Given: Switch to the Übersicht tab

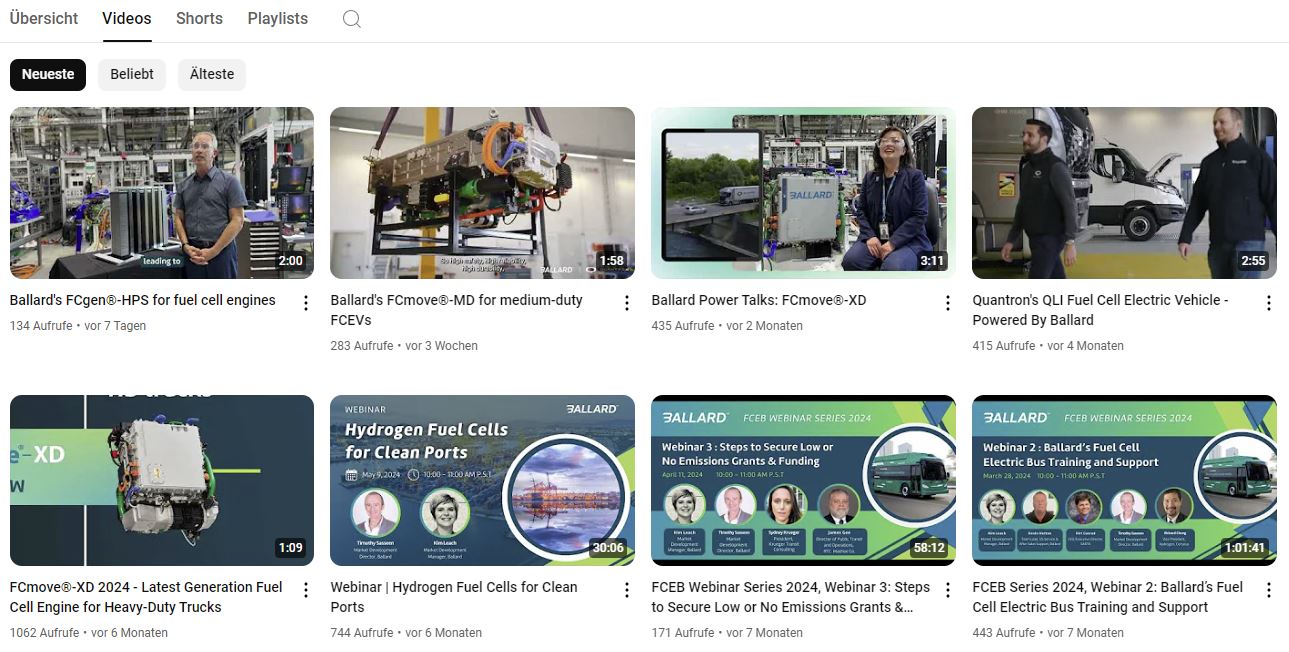Looking at the screenshot, I should coord(44,19).
